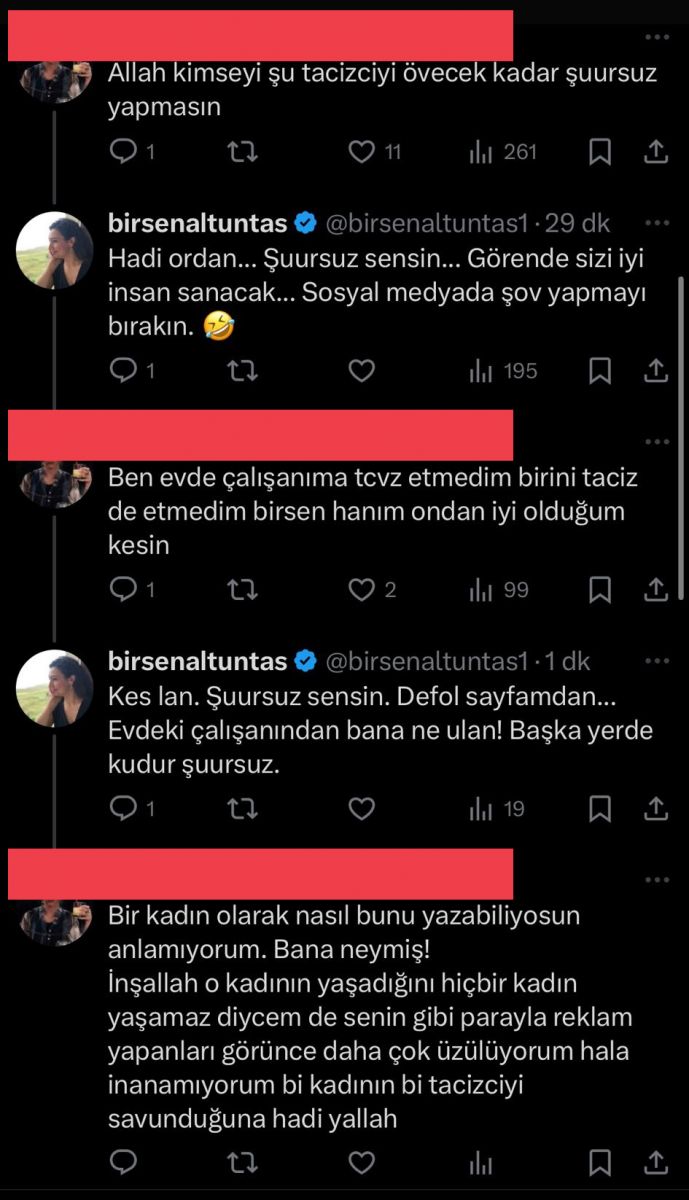Share the tweet with 195 views
This screenshot has width=689, height=1200.
tap(655, 371)
